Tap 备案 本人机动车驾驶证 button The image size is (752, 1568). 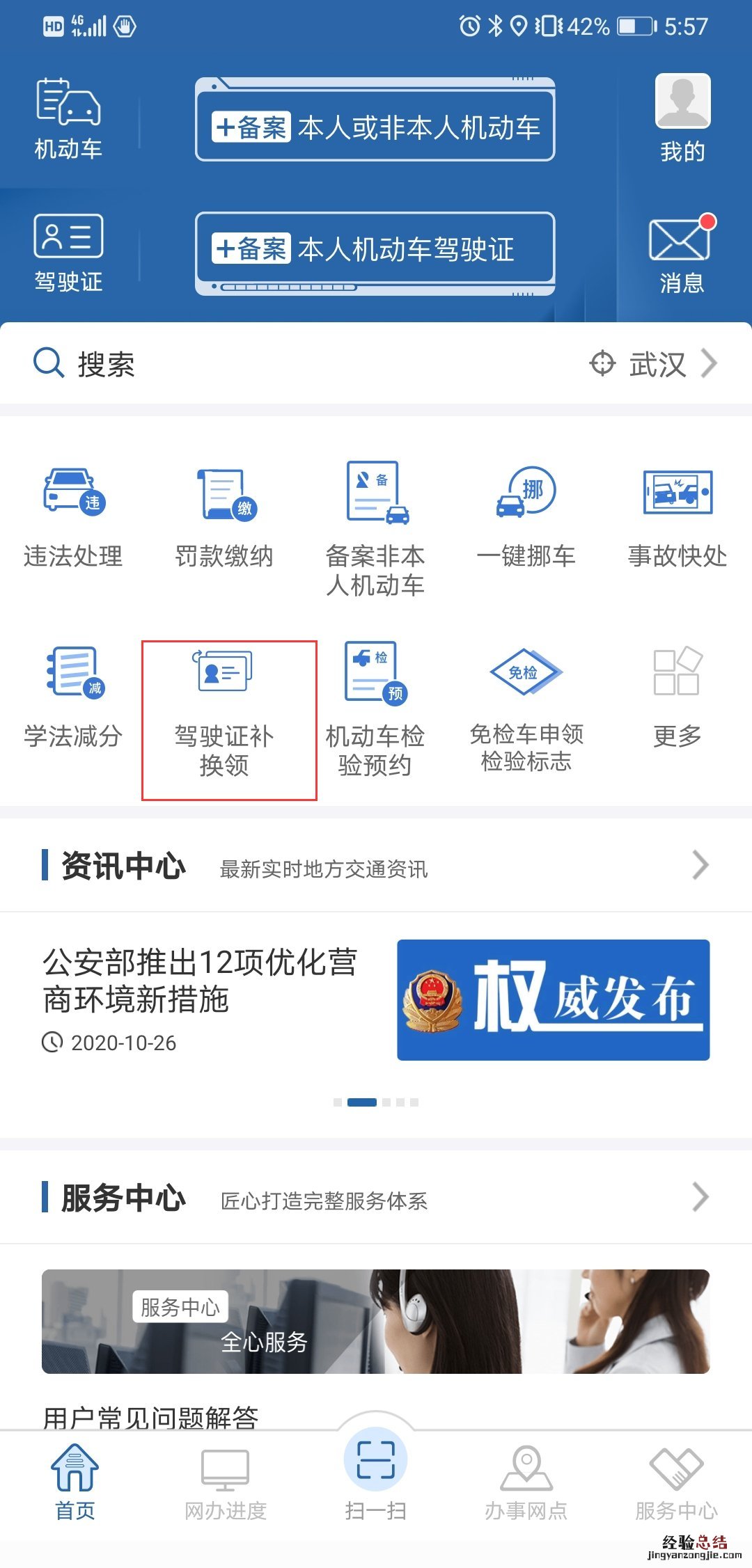[375, 249]
